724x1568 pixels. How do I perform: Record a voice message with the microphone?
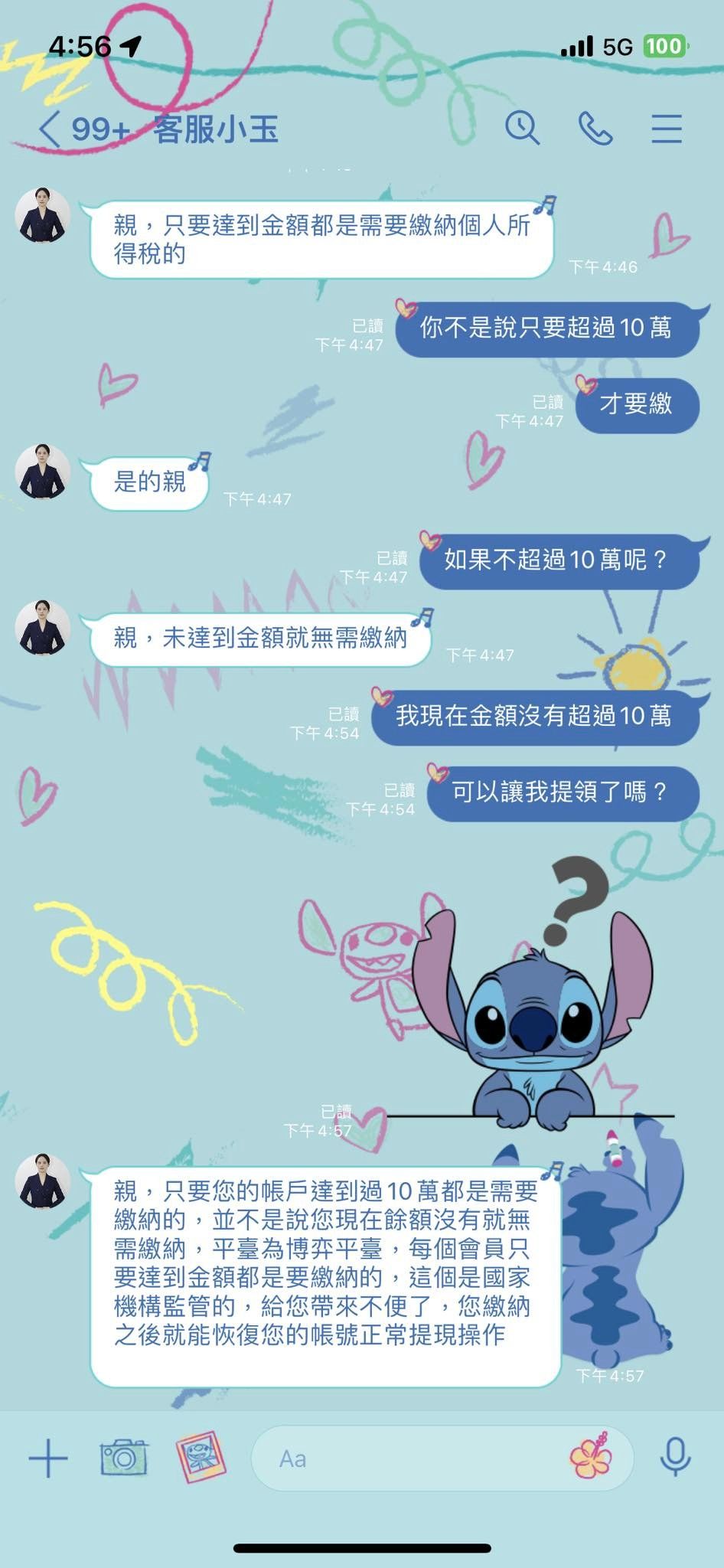tap(675, 1457)
